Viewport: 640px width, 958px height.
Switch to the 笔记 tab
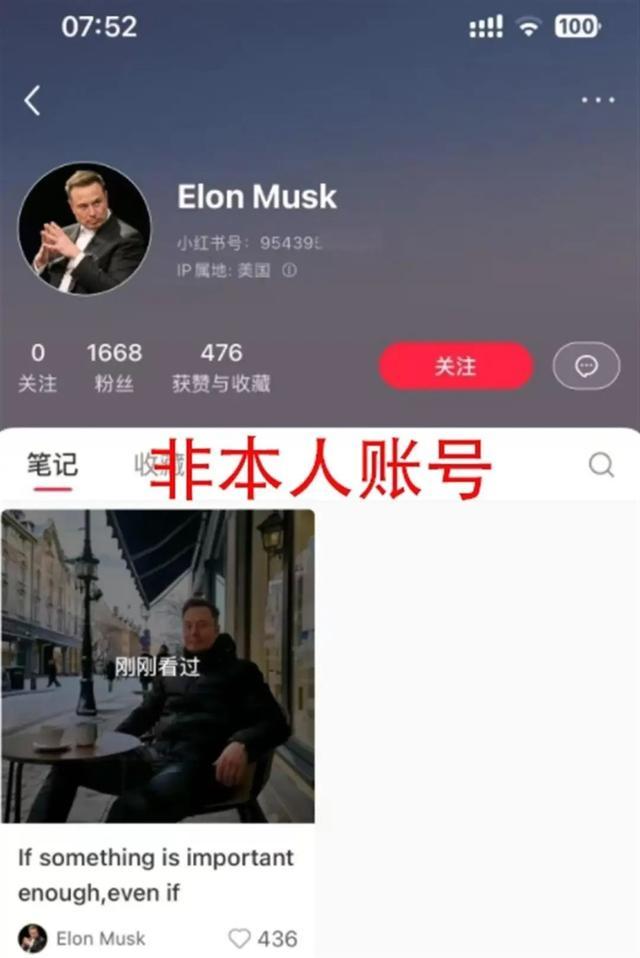(52, 465)
